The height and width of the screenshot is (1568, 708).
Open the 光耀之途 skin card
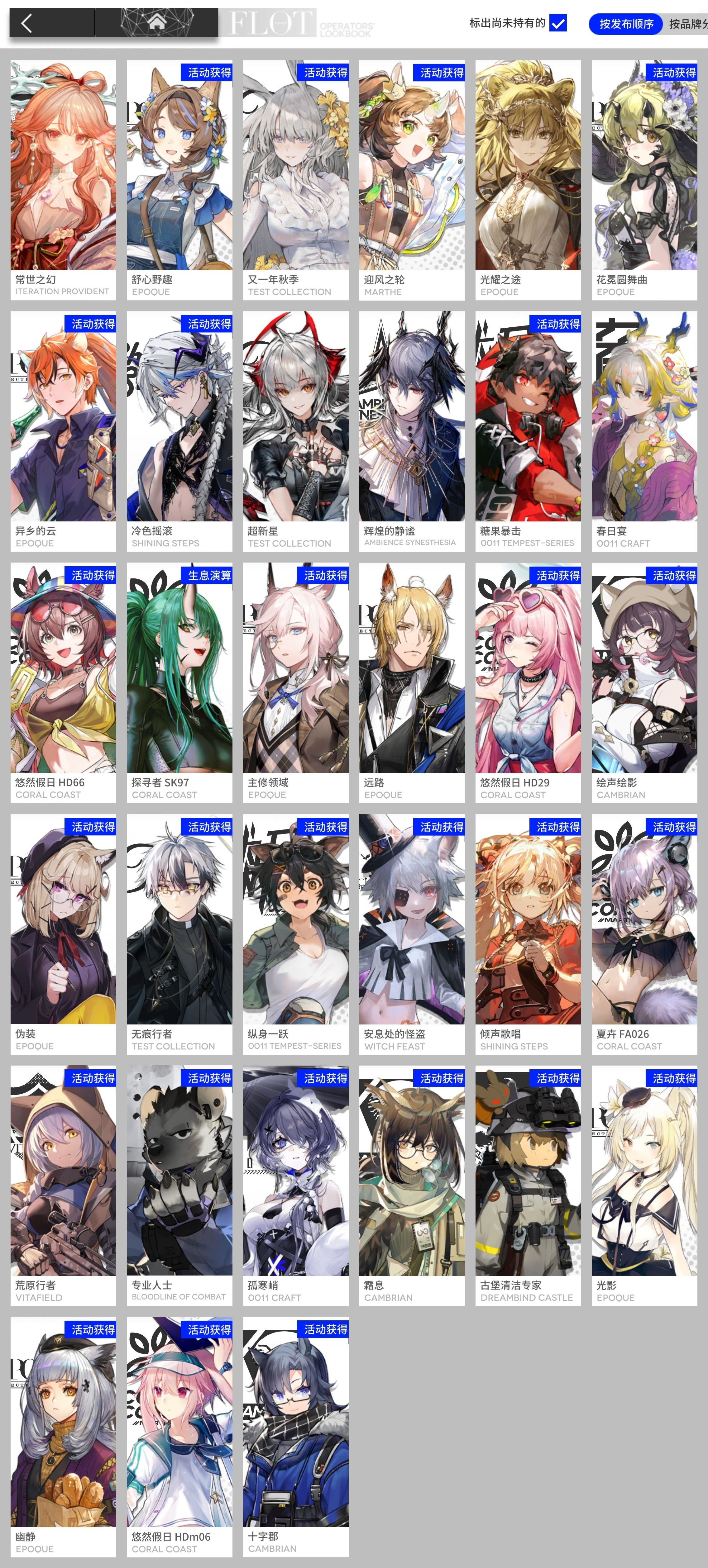pyautogui.click(x=529, y=179)
